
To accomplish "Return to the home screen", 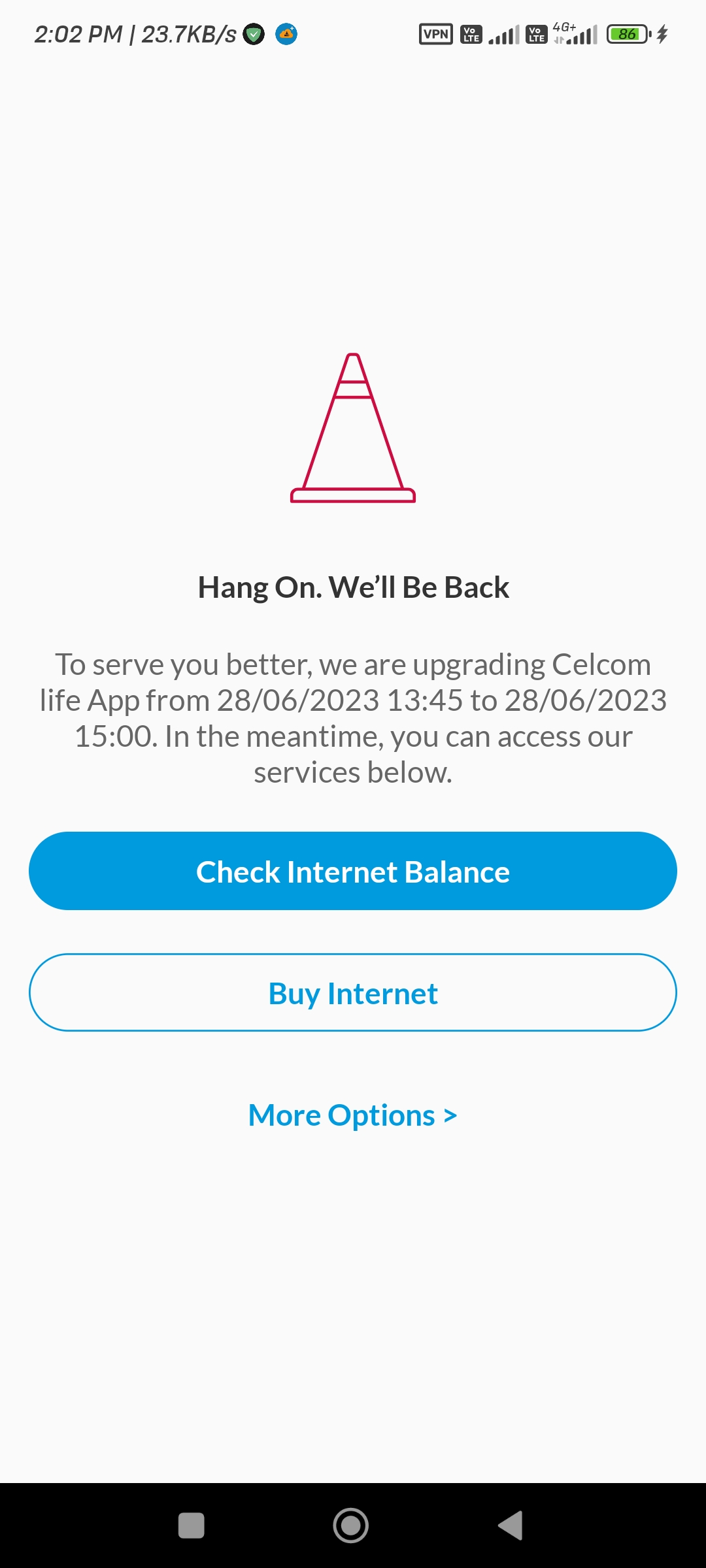I will (351, 1526).
